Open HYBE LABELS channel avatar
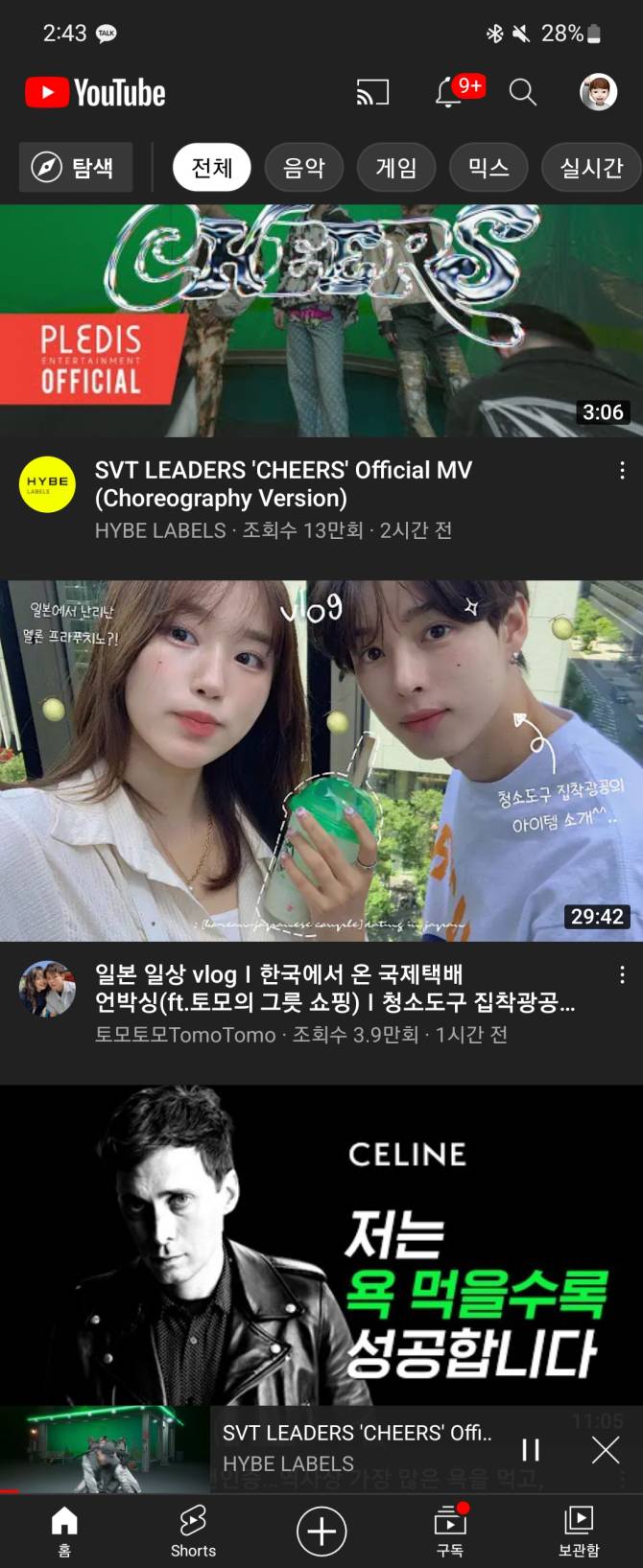This screenshot has width=643, height=1568. point(47,484)
